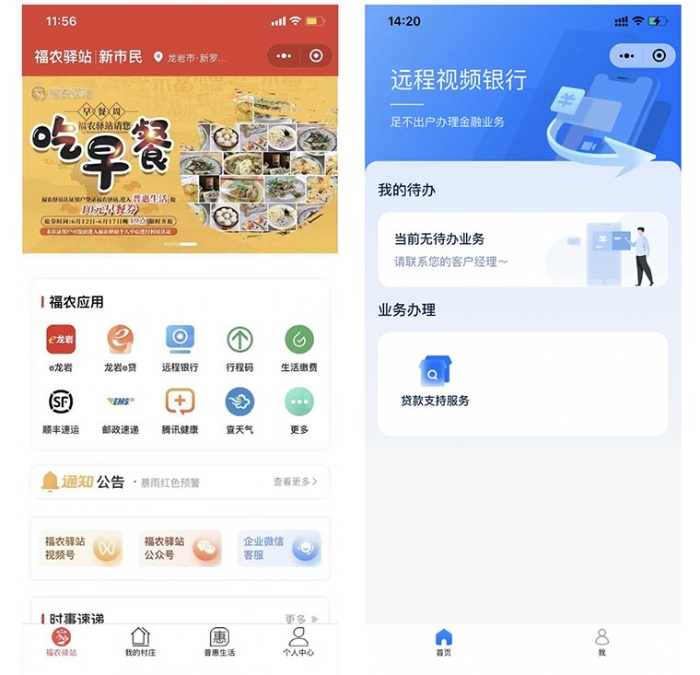Open the 福农驿站公众号 card
700x675 pixels.
point(180,548)
